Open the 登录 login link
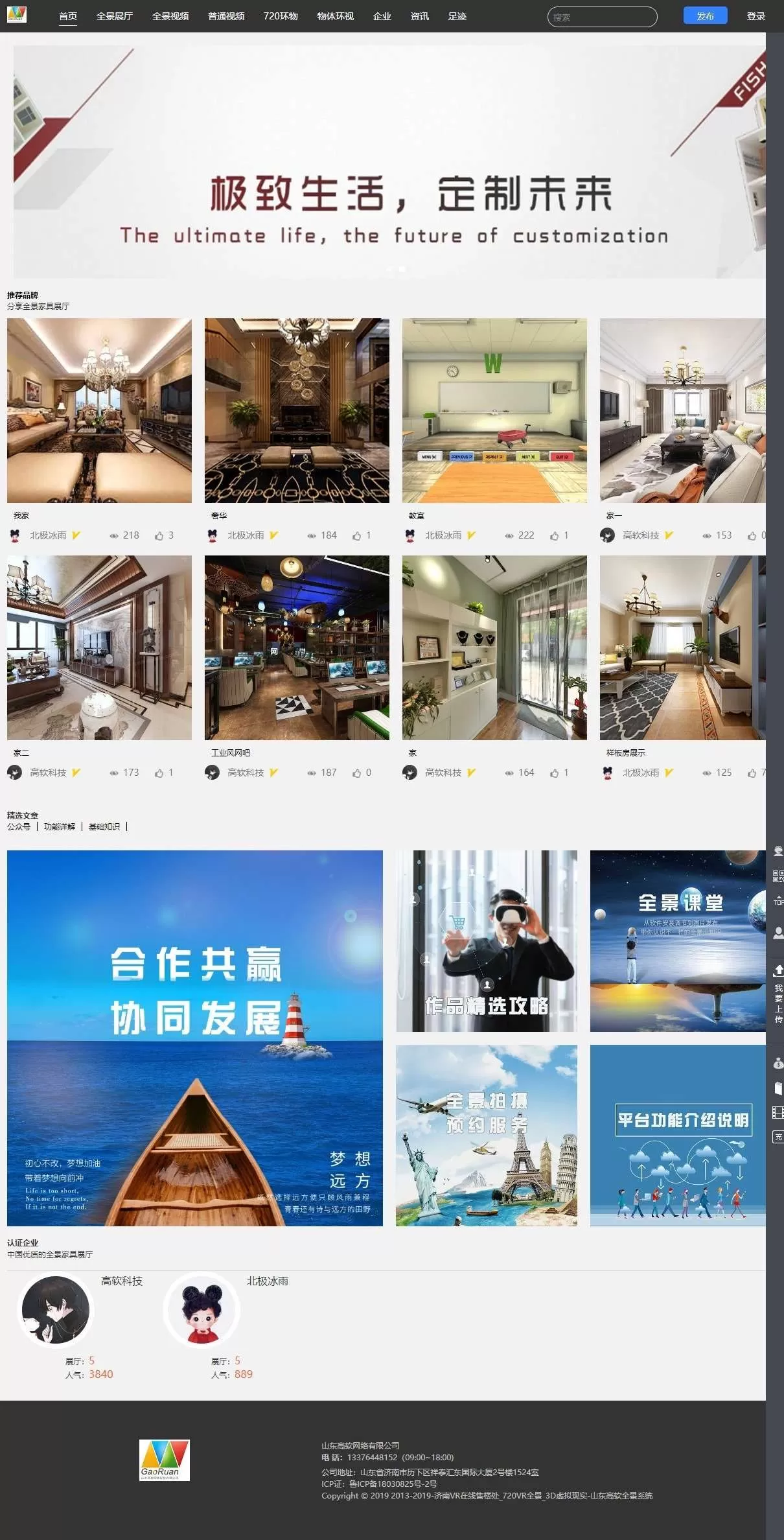 [756, 16]
